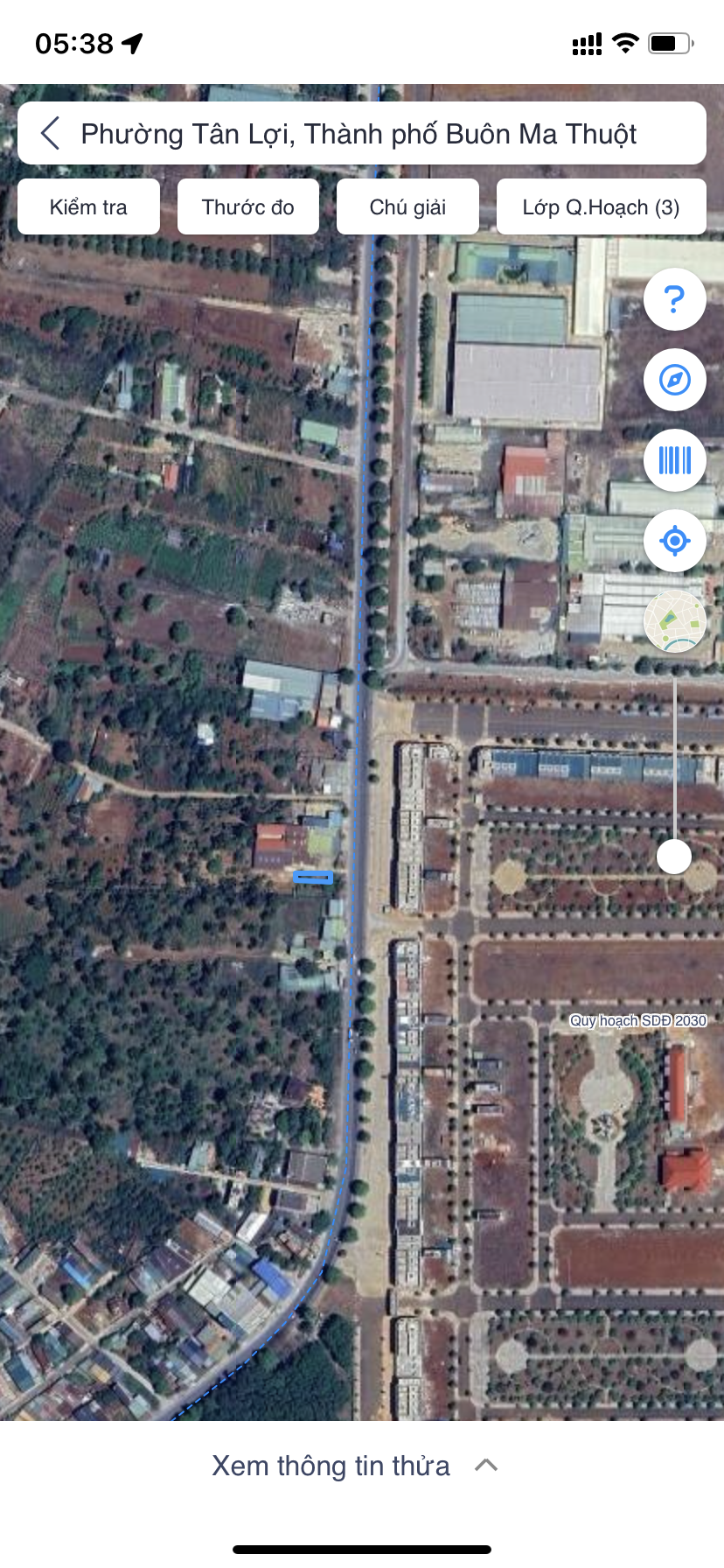Select the blue highlighted land plot
Image resolution: width=724 pixels, height=1568 pixels.
click(x=313, y=878)
